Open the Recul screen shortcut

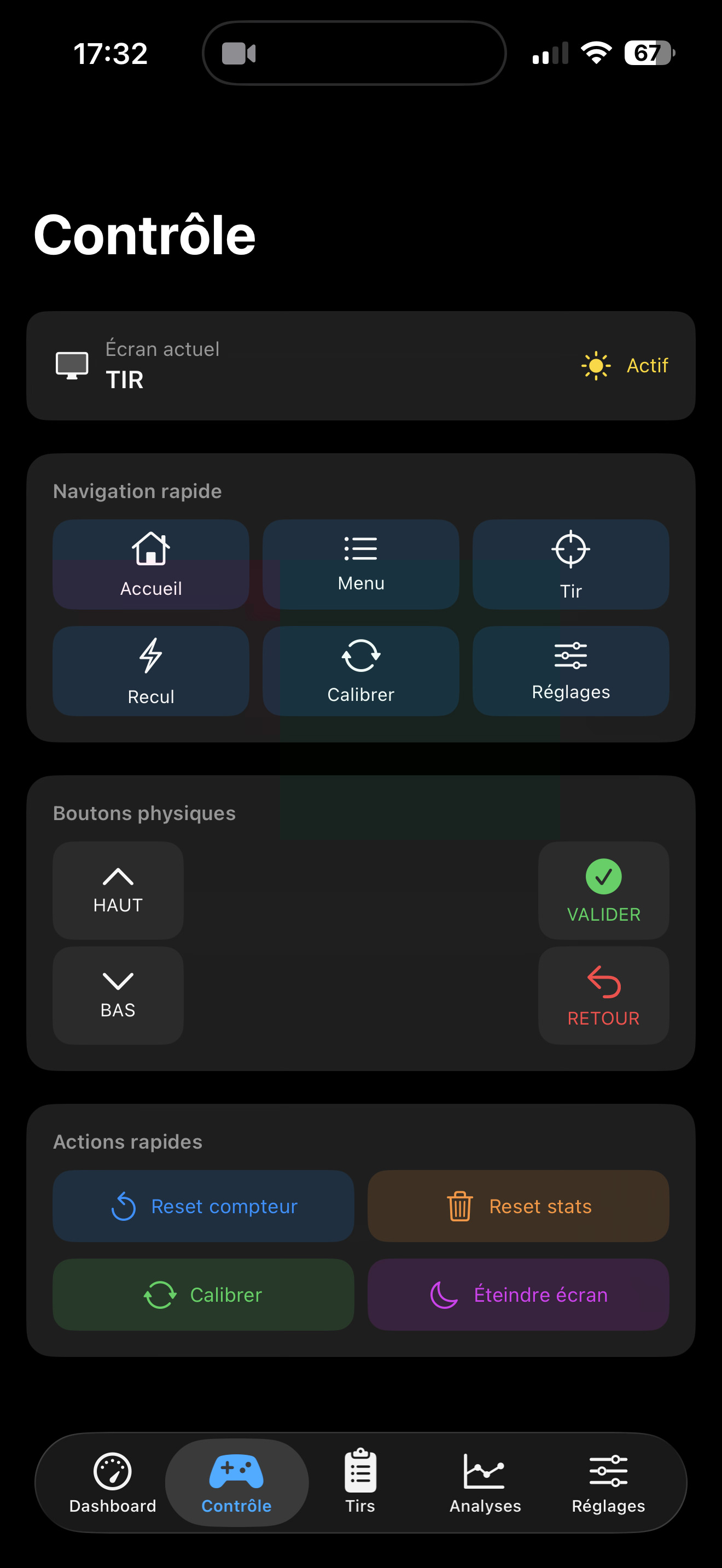click(x=150, y=671)
